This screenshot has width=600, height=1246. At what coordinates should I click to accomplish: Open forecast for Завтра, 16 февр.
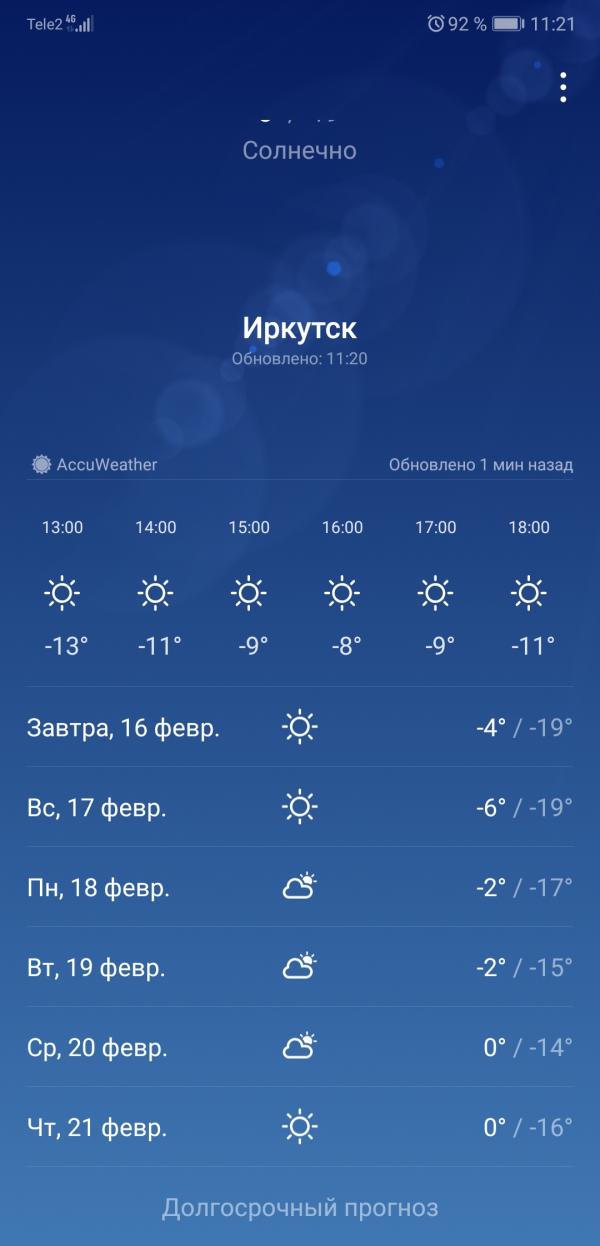(300, 727)
